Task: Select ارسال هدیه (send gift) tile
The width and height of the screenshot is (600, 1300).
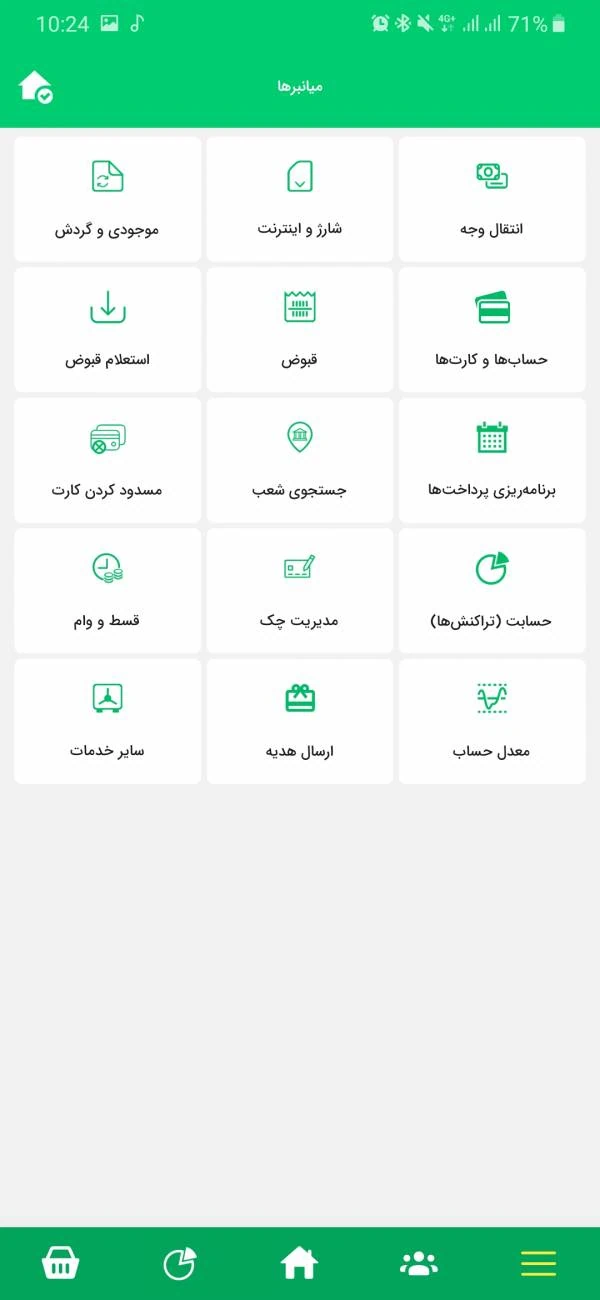Action: coord(300,720)
